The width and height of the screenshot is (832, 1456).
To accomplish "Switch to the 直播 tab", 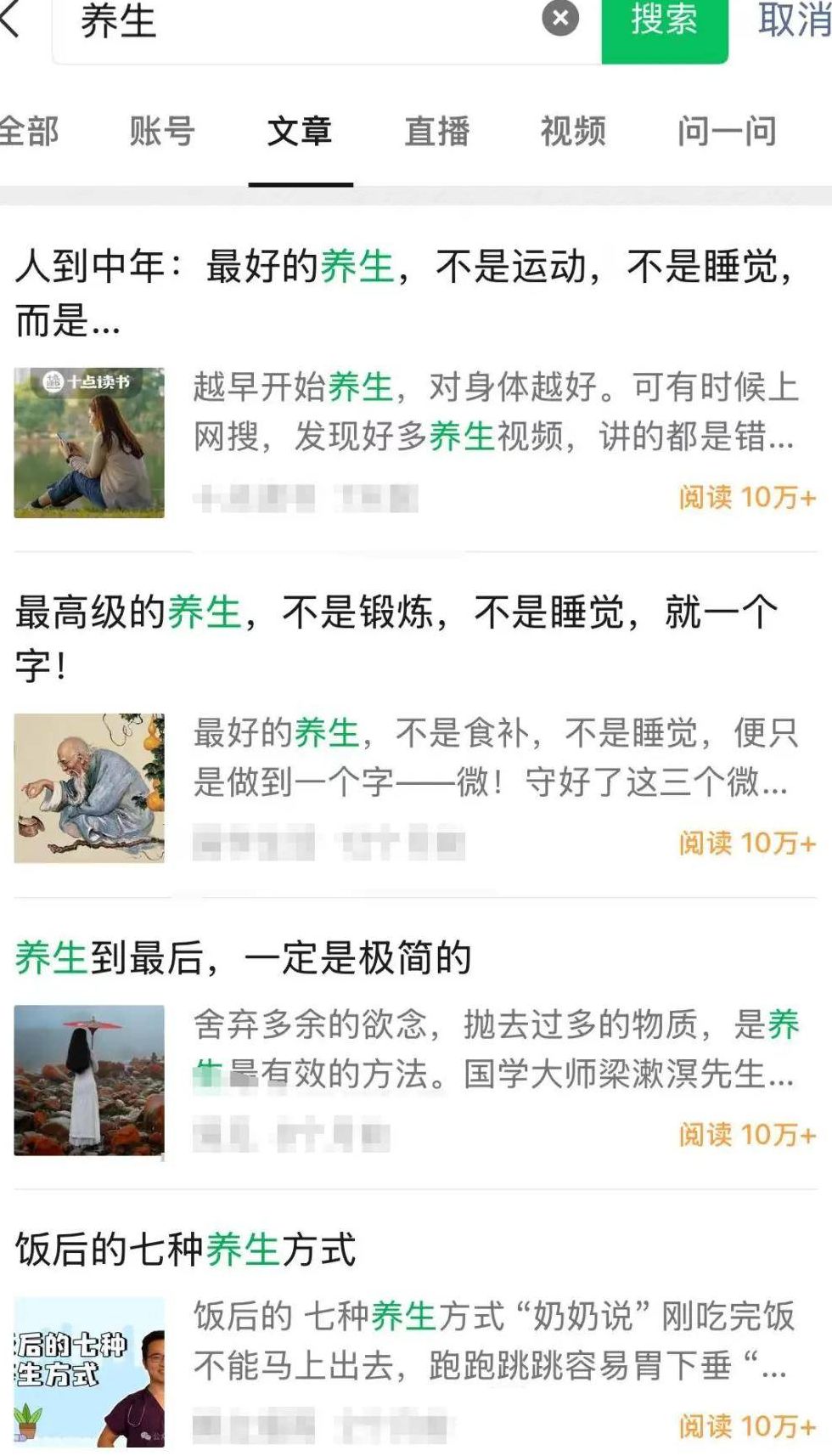I will coord(437,132).
